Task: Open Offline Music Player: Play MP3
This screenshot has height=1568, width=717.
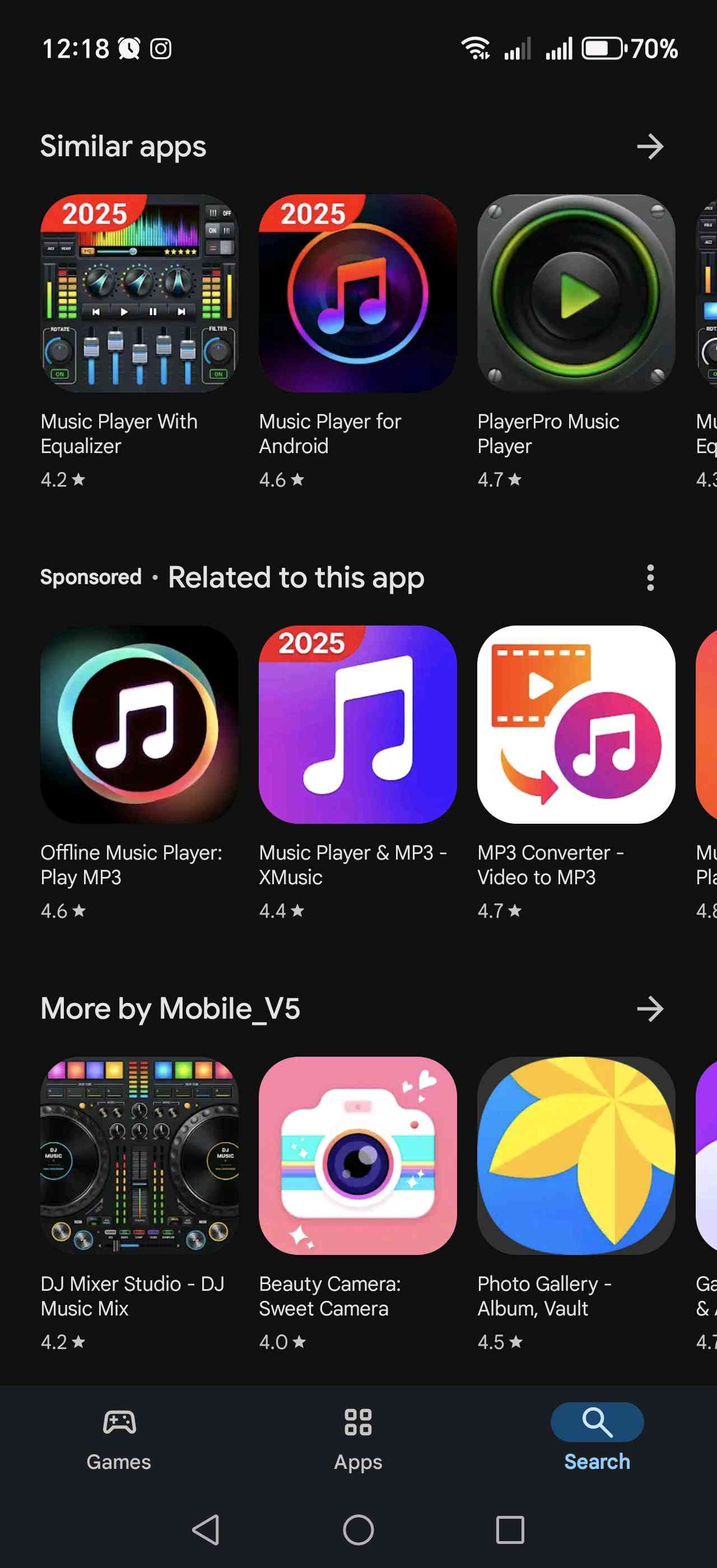Action: pos(139,724)
